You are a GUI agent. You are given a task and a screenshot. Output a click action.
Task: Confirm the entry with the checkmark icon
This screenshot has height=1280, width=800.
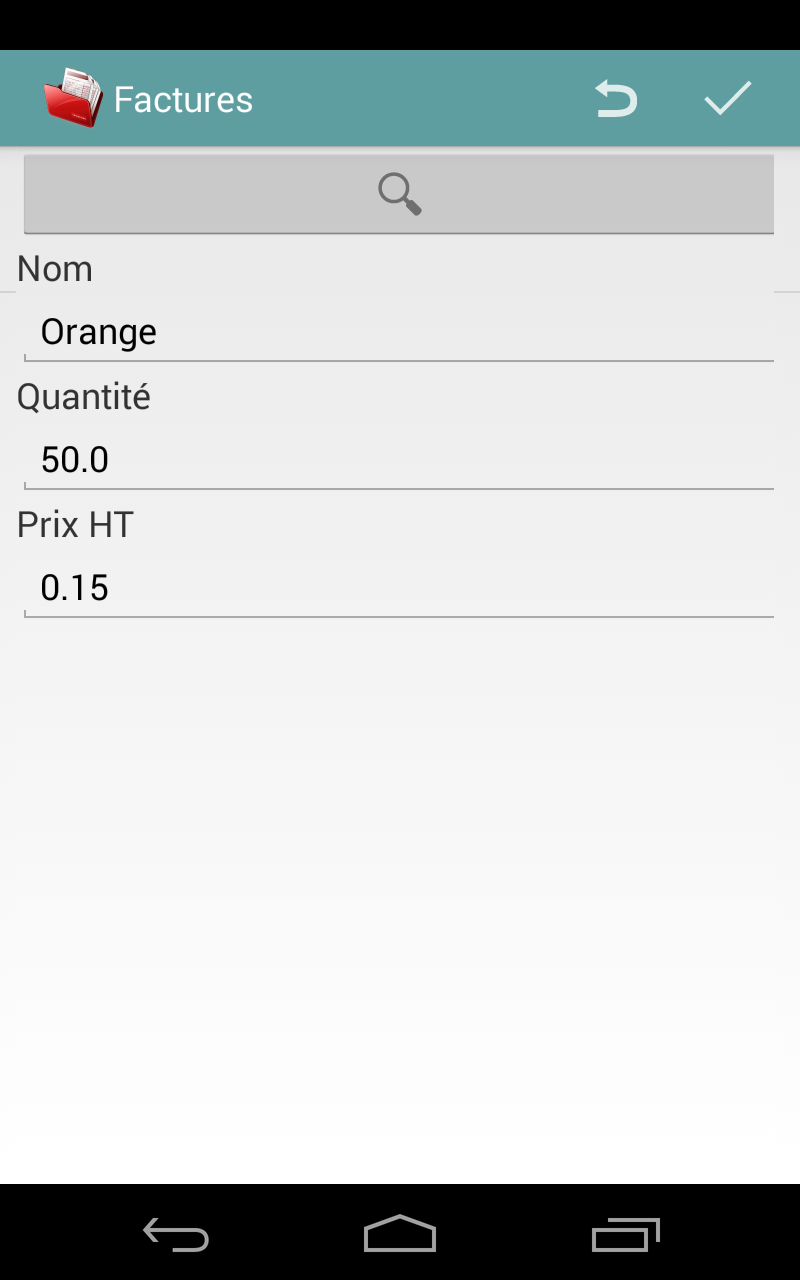tap(727, 98)
